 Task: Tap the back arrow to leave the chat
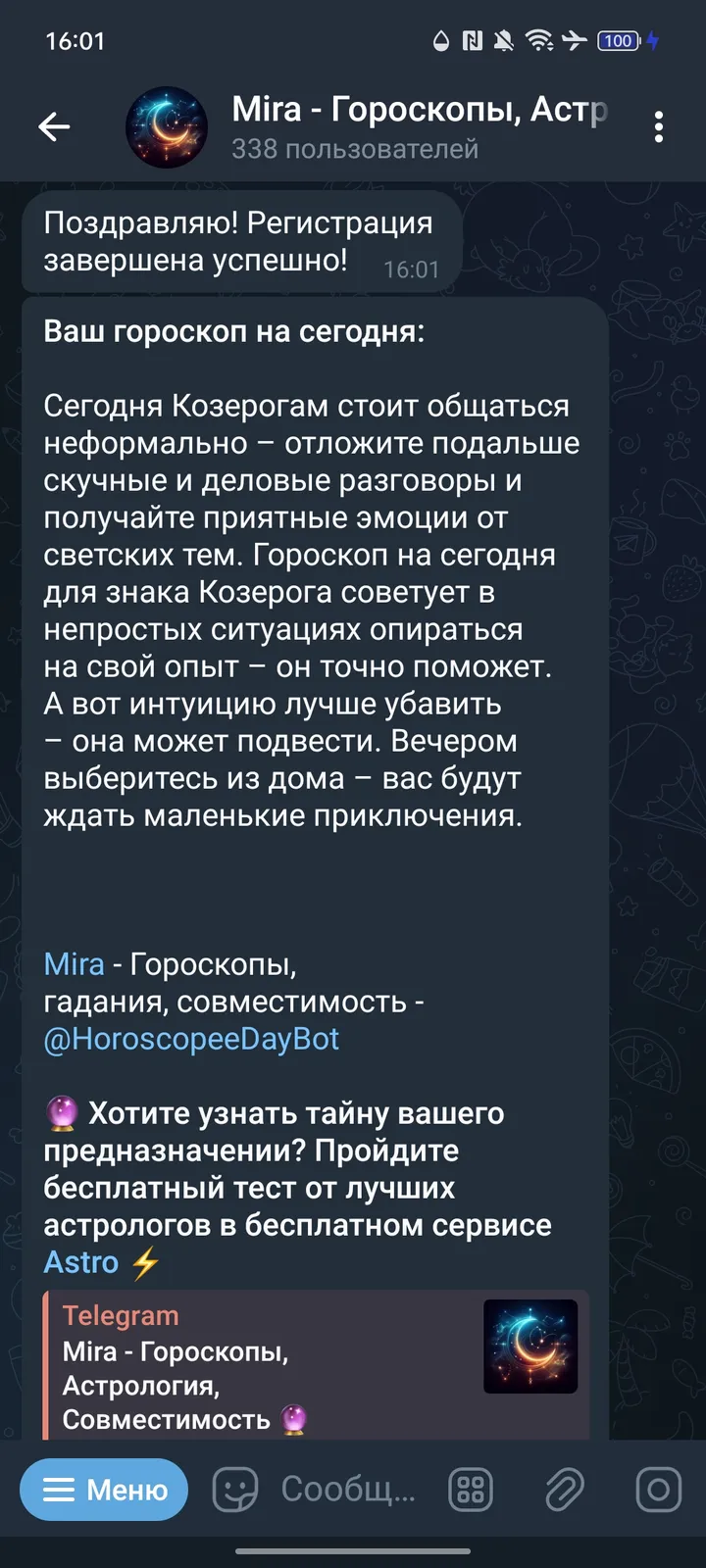(x=55, y=125)
